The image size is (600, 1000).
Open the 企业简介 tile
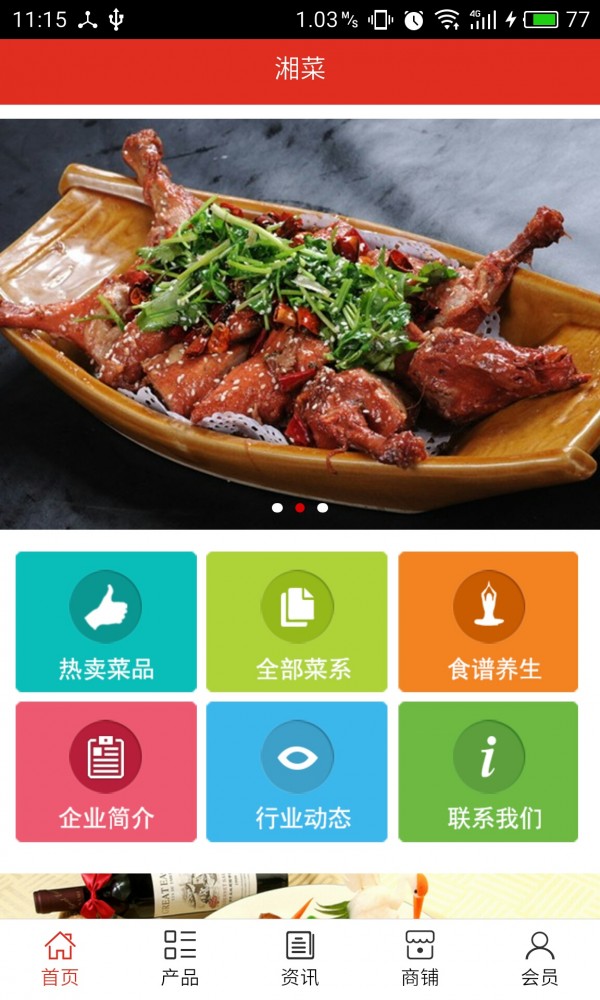106,771
